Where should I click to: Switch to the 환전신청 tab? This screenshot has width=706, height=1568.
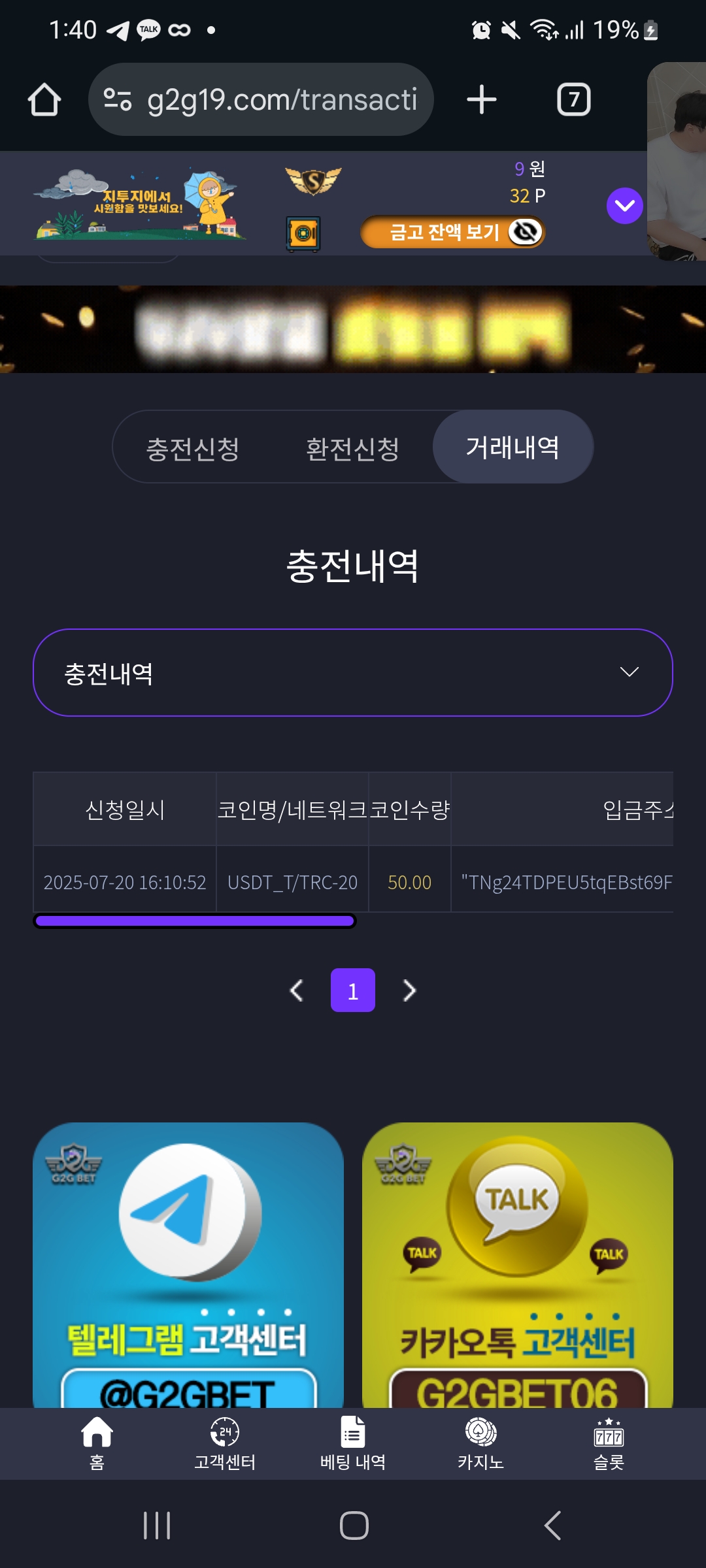[352, 448]
